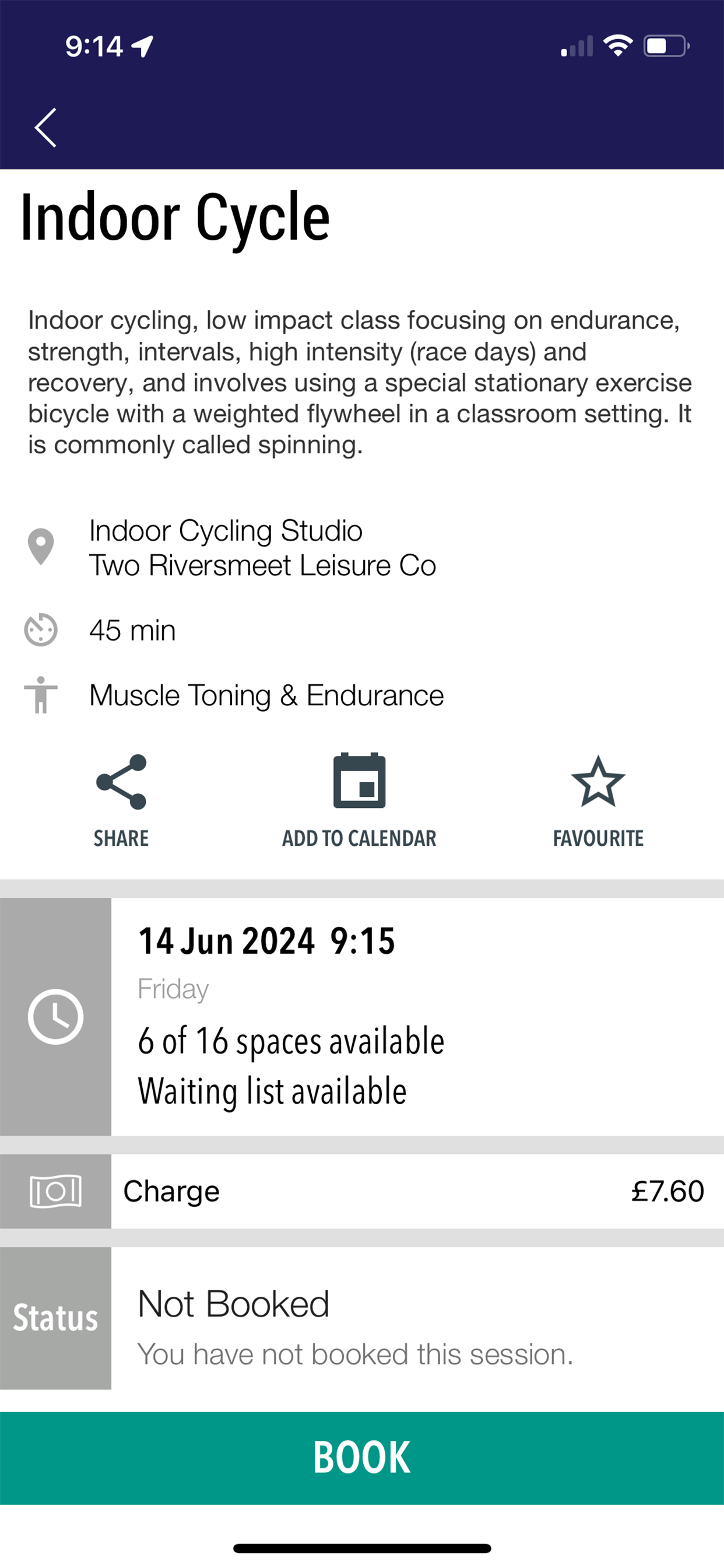Share the Indoor Cycle class
The width and height of the screenshot is (724, 1568).
coord(121,800)
